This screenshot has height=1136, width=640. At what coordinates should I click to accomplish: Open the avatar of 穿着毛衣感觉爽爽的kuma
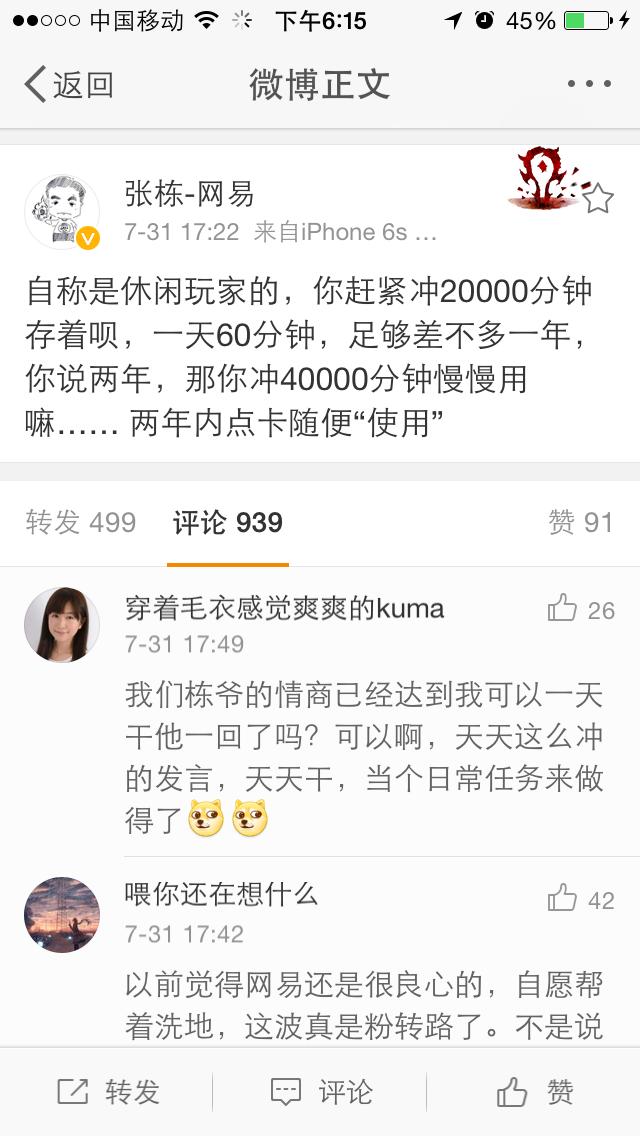point(62,625)
